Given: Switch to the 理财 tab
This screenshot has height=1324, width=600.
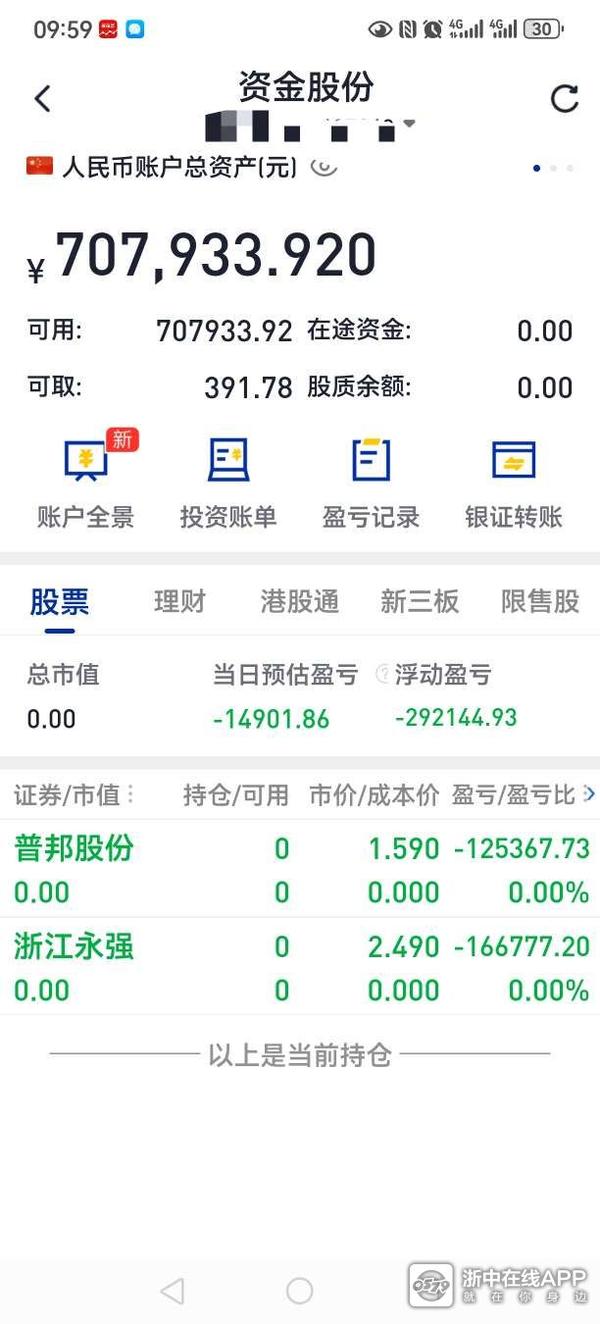Looking at the screenshot, I should pyautogui.click(x=180, y=601).
